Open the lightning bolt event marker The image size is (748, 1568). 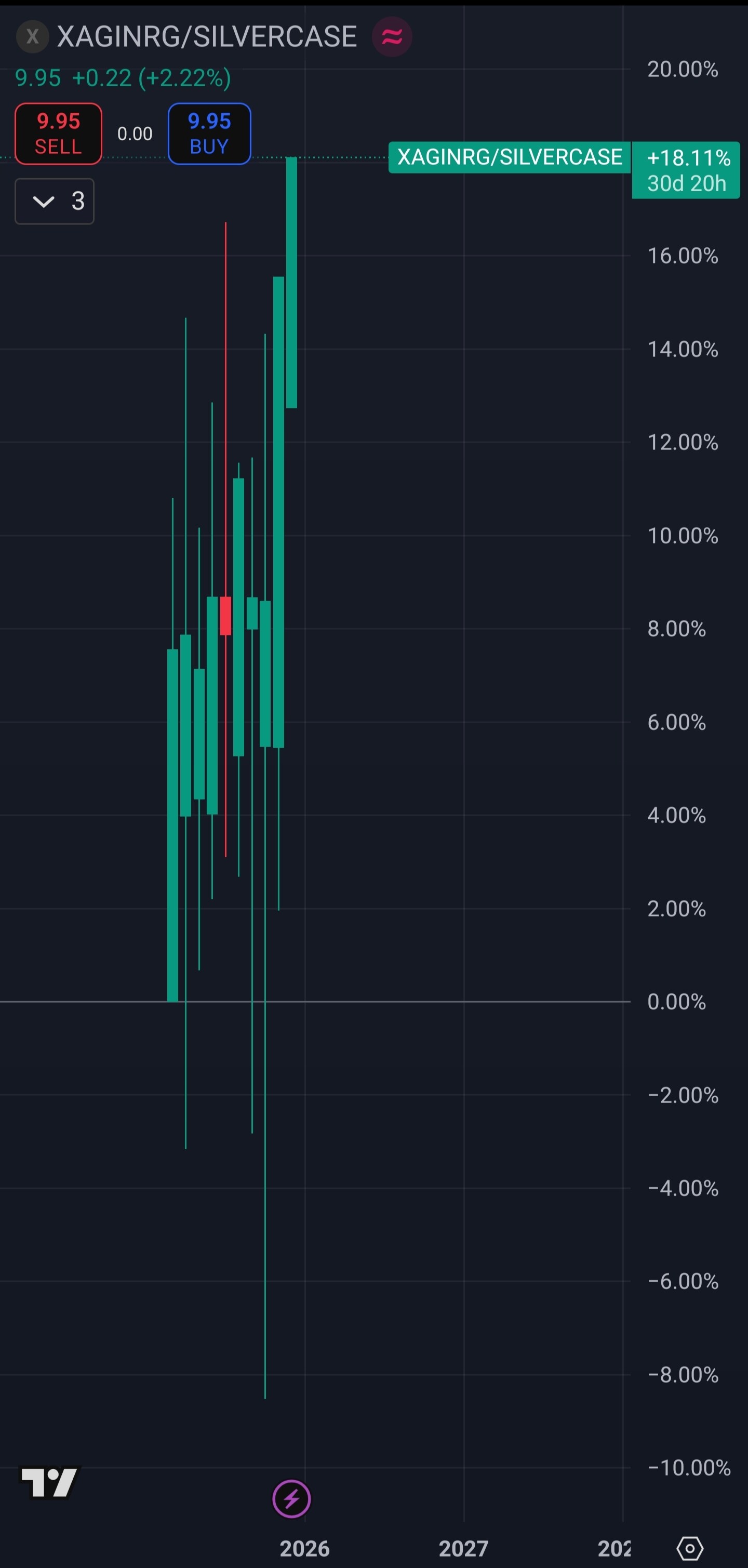pyautogui.click(x=291, y=1498)
